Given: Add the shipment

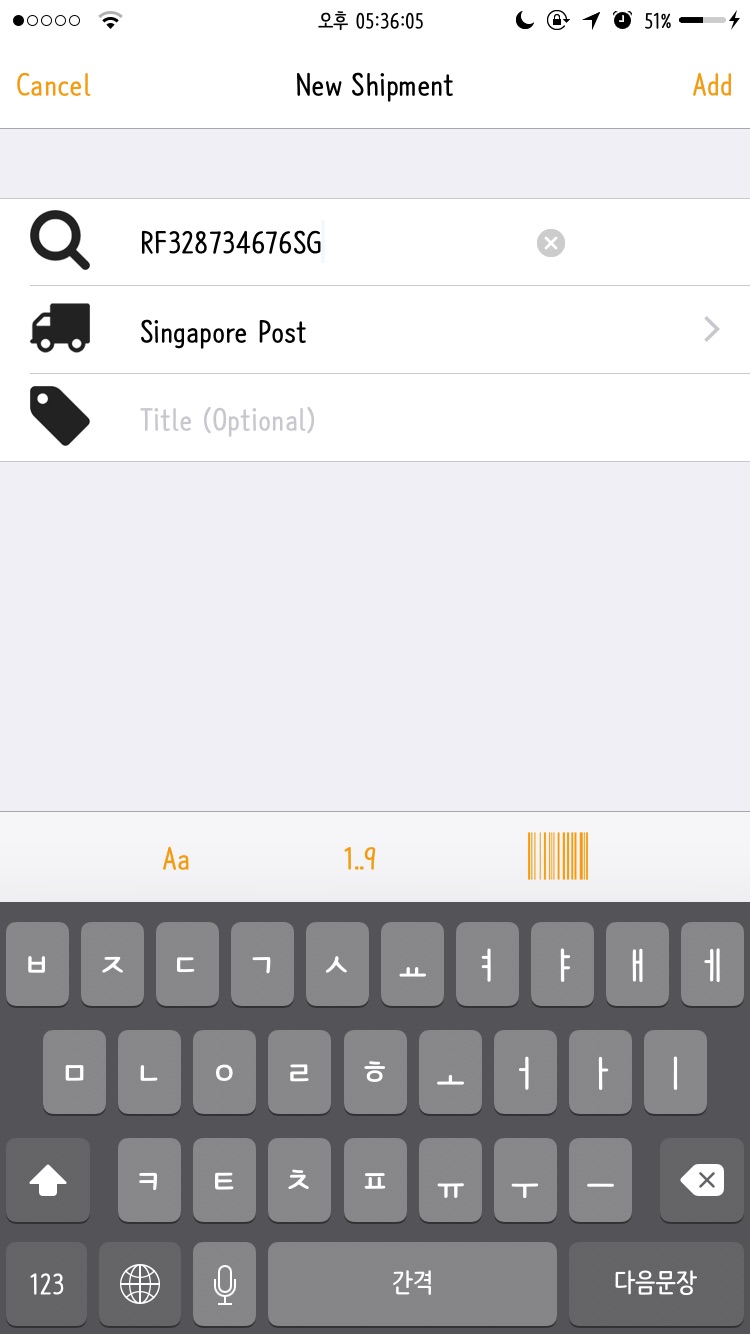Looking at the screenshot, I should (712, 86).
